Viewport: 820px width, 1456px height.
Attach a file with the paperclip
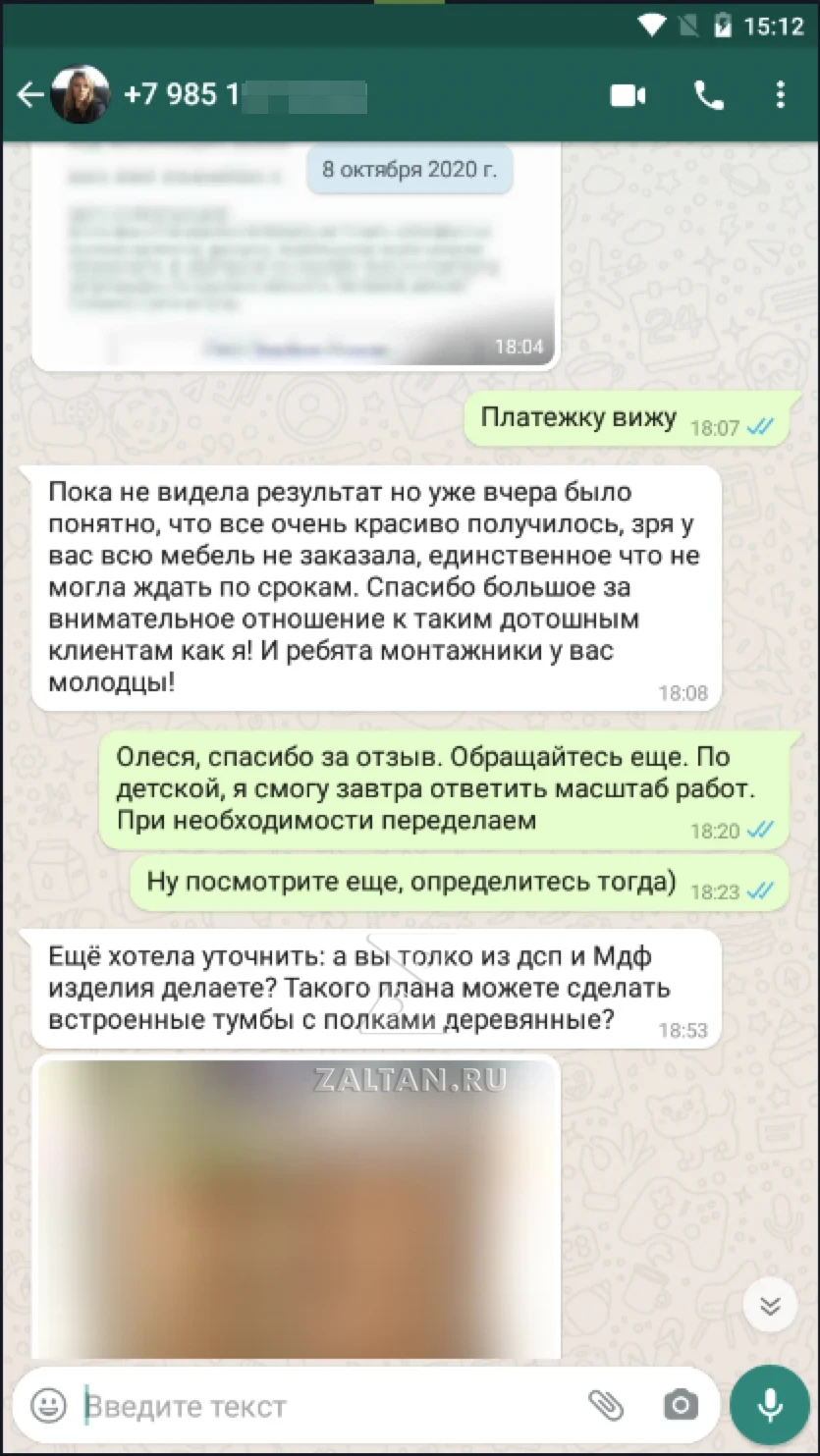tap(606, 1405)
